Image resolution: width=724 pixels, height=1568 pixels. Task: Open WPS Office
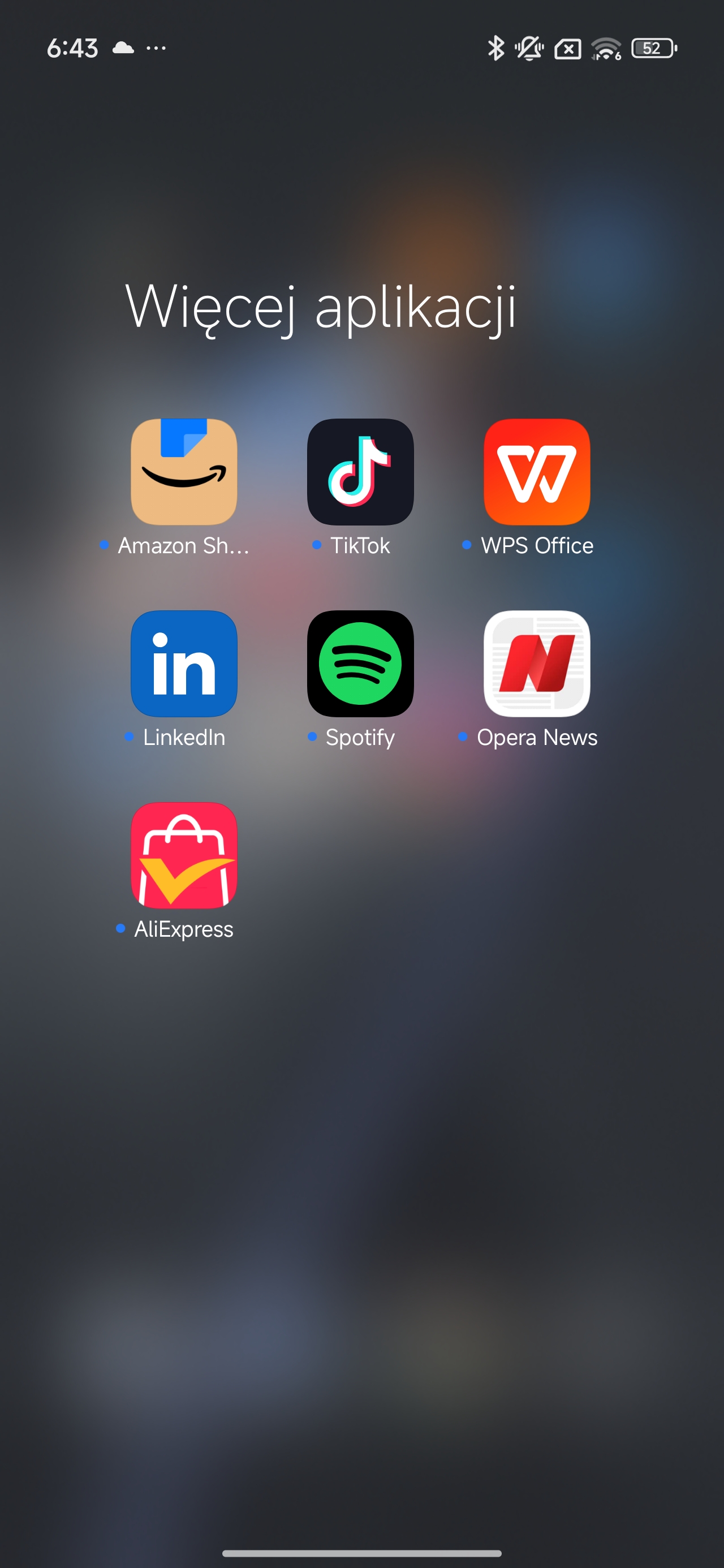536,472
